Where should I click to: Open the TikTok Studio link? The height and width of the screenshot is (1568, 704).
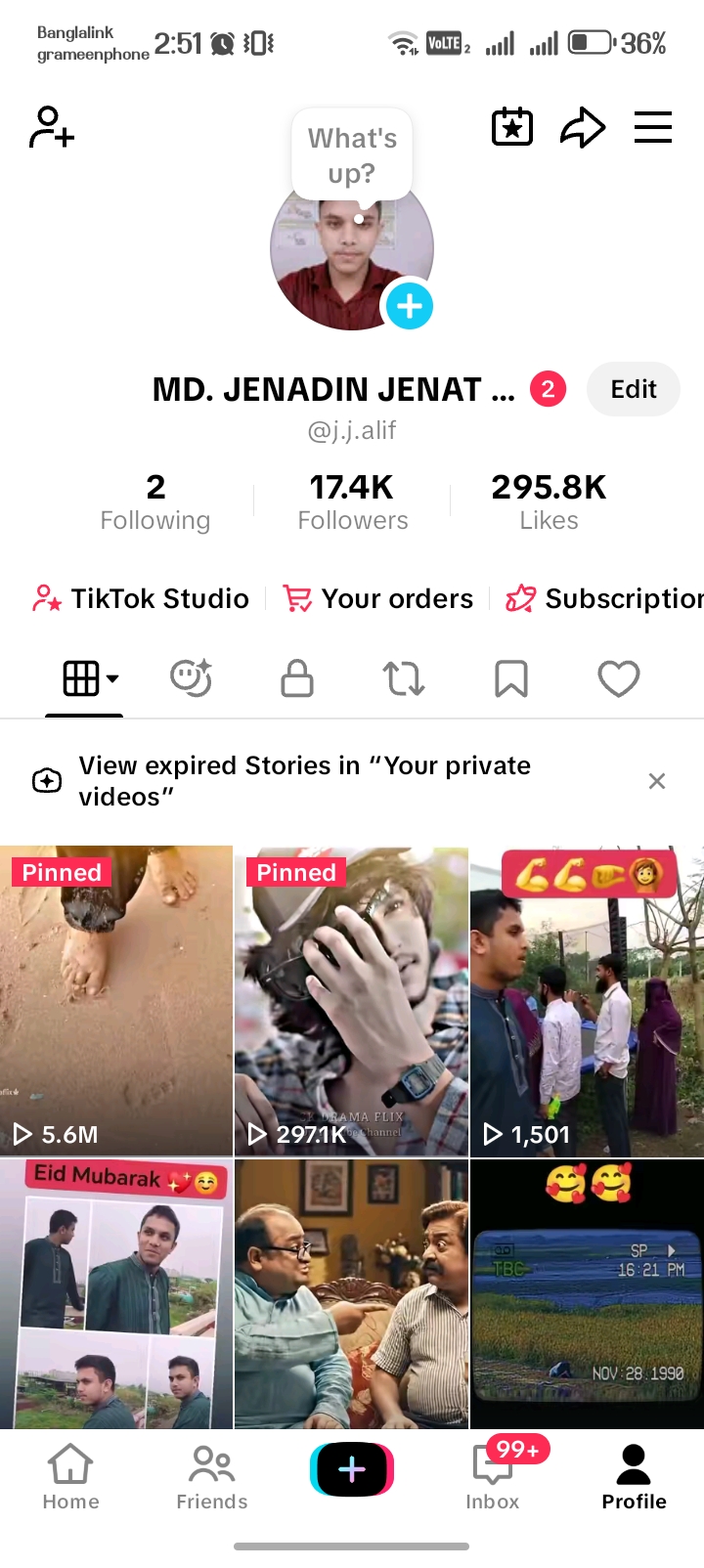coord(141,598)
